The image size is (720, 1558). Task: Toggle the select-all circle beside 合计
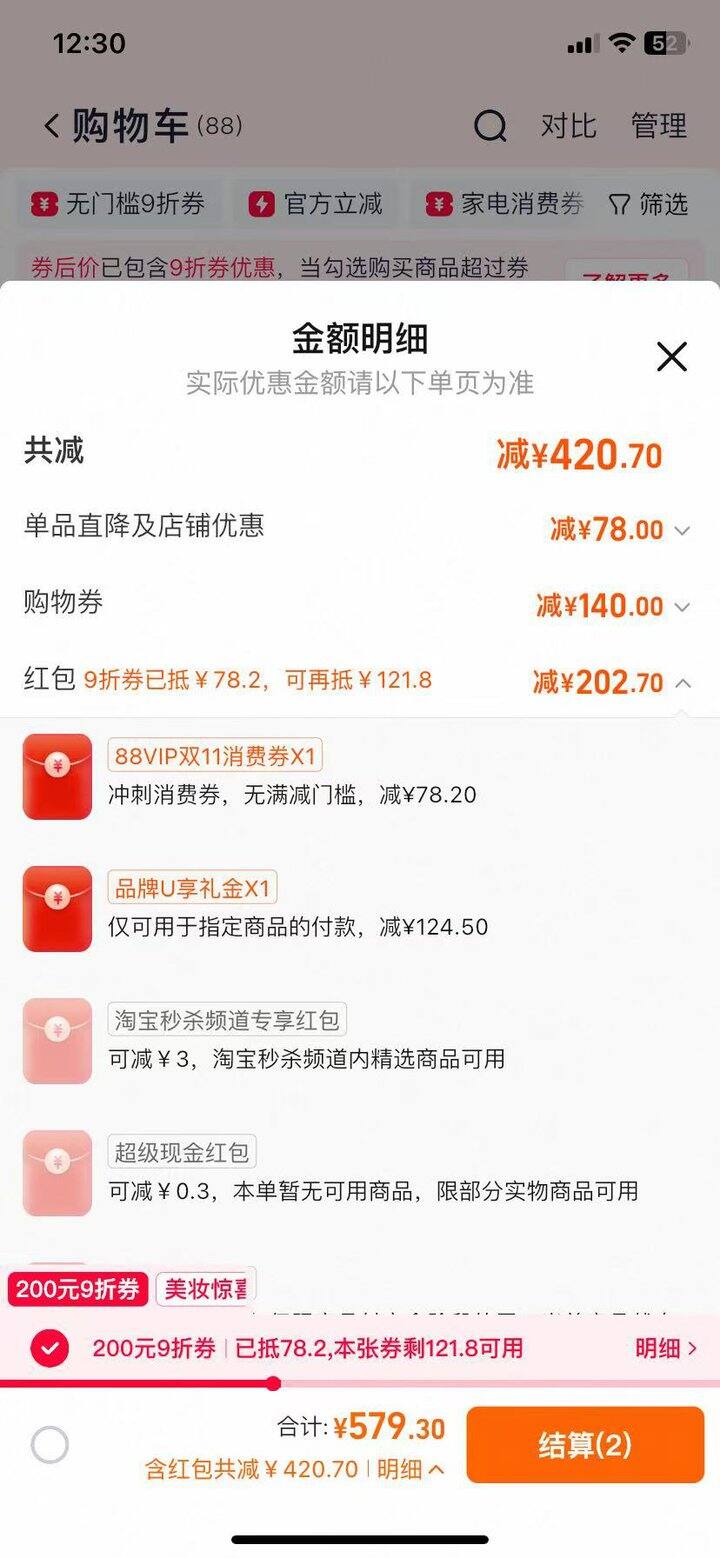click(50, 1445)
